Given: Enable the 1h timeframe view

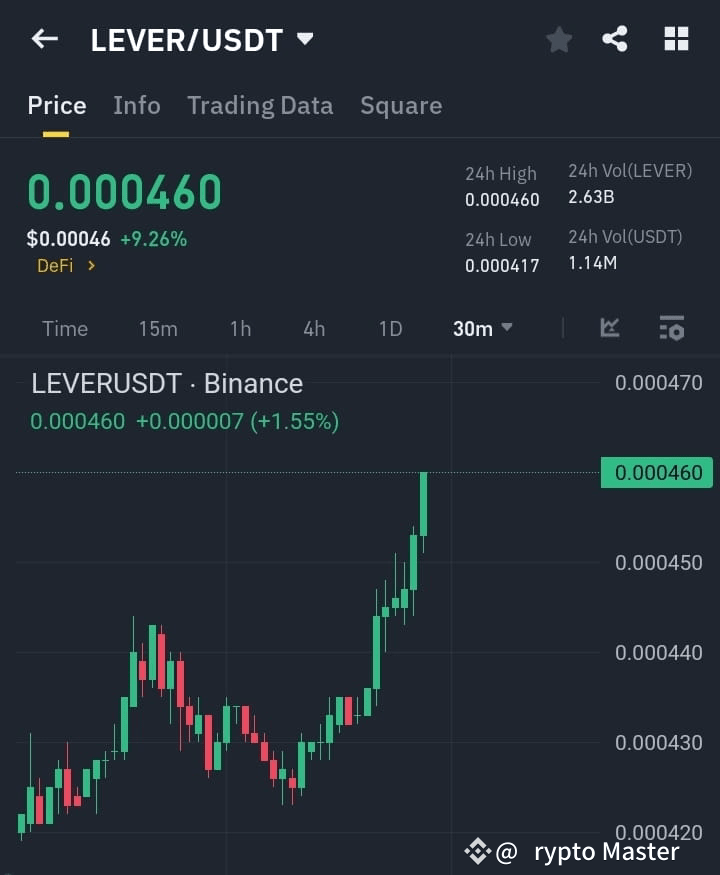Looking at the screenshot, I should [x=240, y=328].
